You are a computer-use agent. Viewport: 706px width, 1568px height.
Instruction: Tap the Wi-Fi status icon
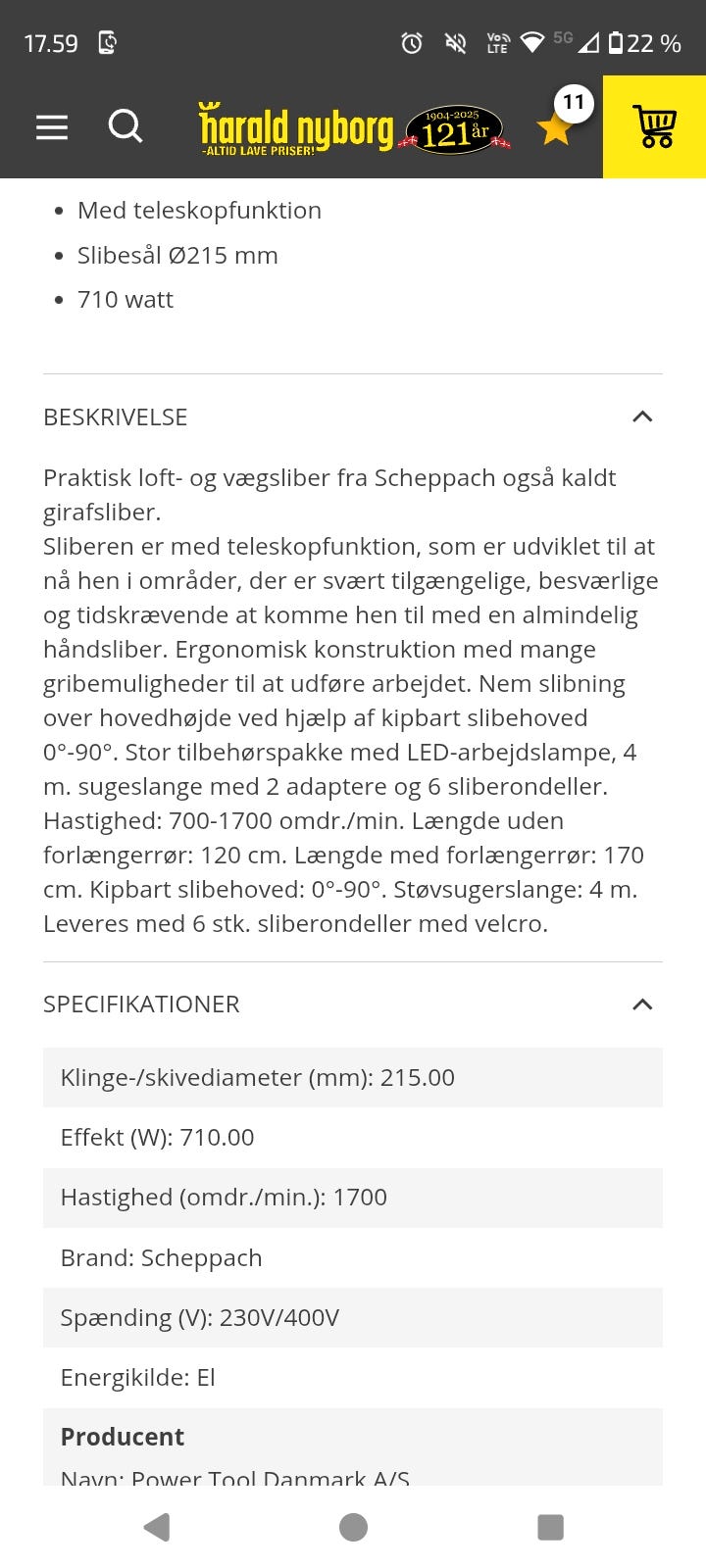[535, 41]
